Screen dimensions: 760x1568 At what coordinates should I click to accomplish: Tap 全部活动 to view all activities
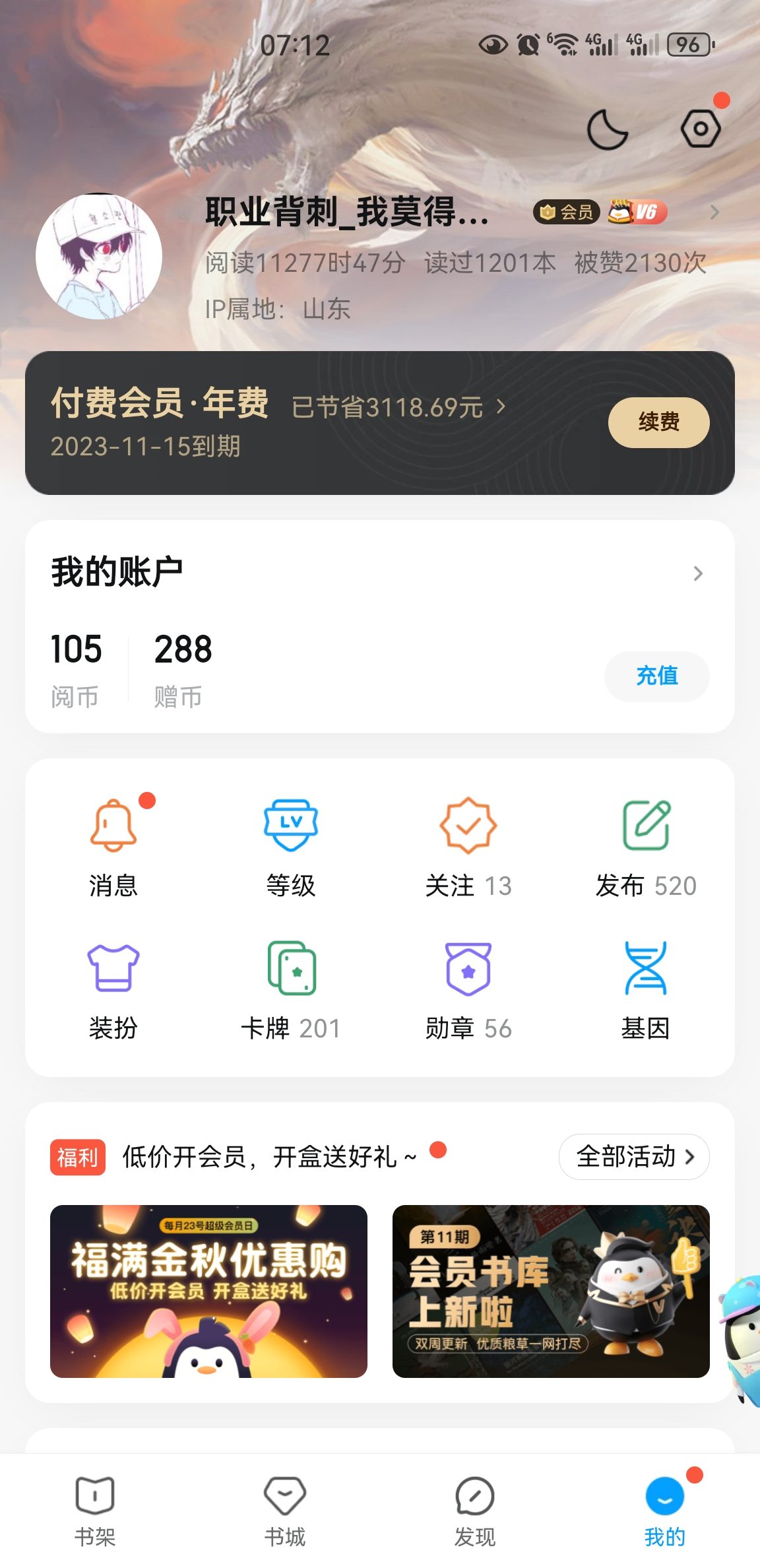pos(634,1156)
